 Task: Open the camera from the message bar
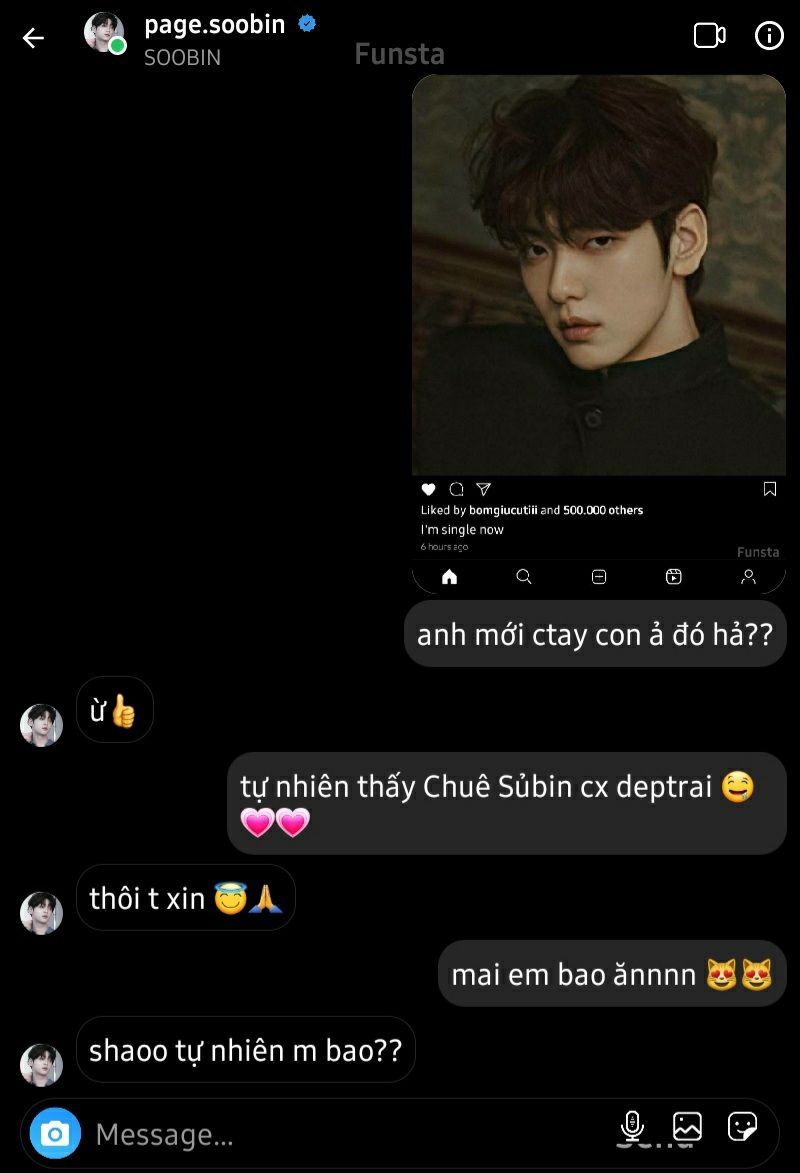click(55, 1133)
